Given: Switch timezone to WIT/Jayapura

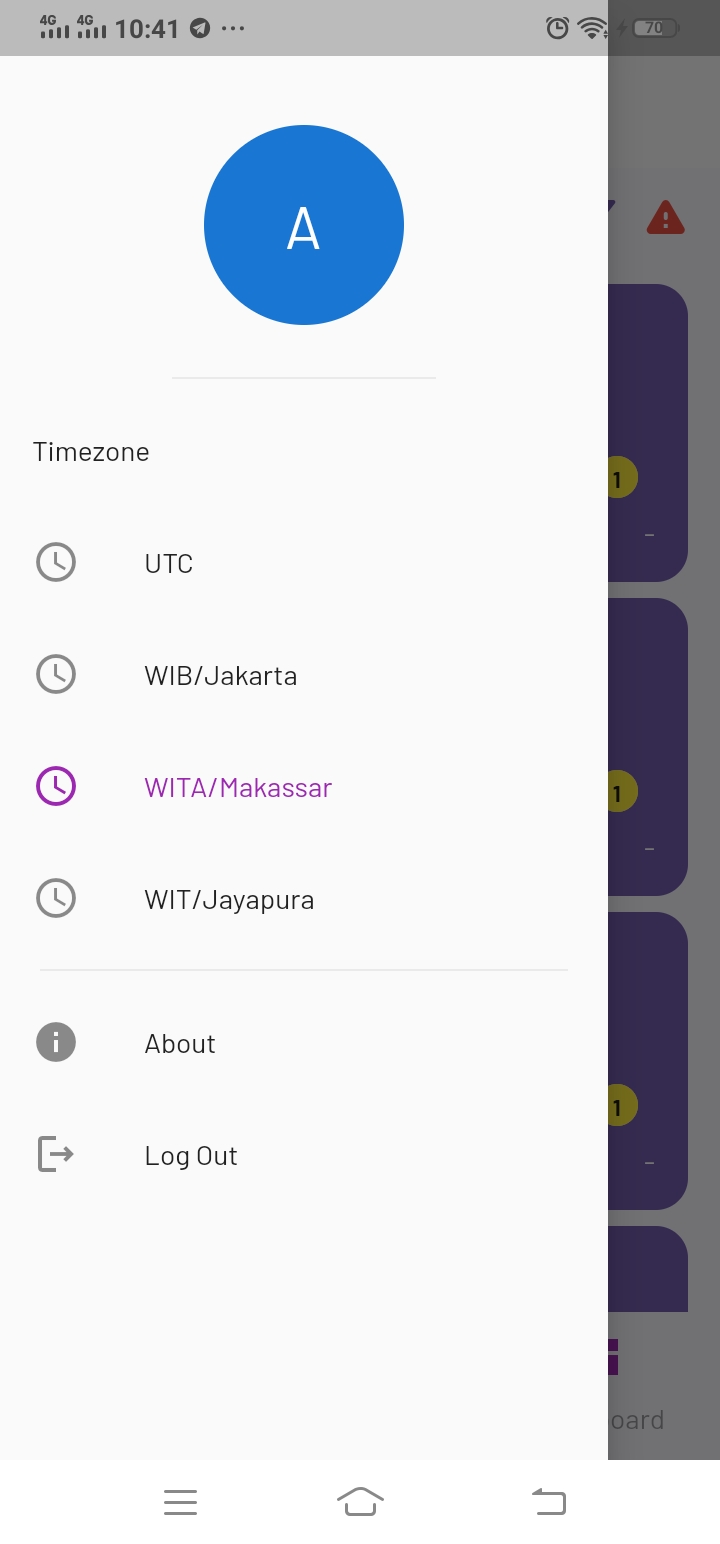Looking at the screenshot, I should (229, 900).
